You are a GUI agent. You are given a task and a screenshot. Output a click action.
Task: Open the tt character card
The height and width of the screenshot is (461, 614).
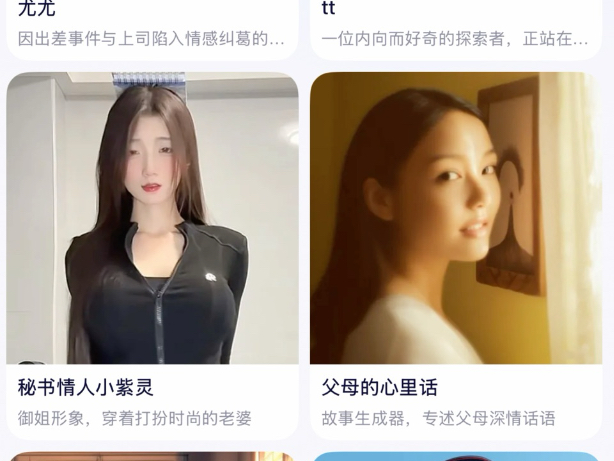coord(455,25)
